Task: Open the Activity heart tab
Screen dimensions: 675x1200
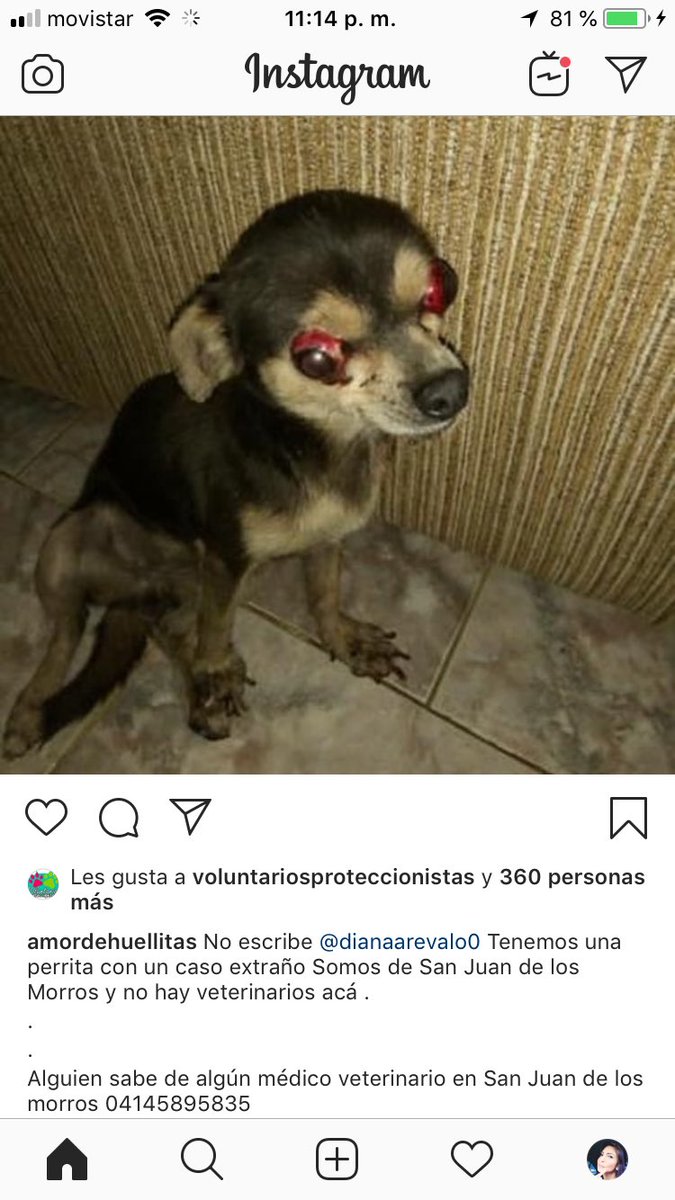Action: click(x=472, y=1160)
